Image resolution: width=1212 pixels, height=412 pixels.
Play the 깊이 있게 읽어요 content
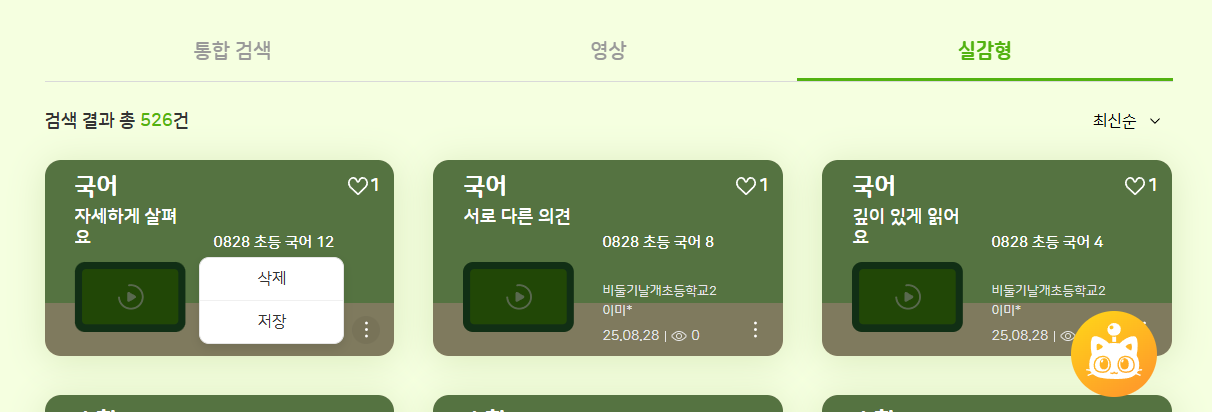pyautogui.click(x=907, y=297)
